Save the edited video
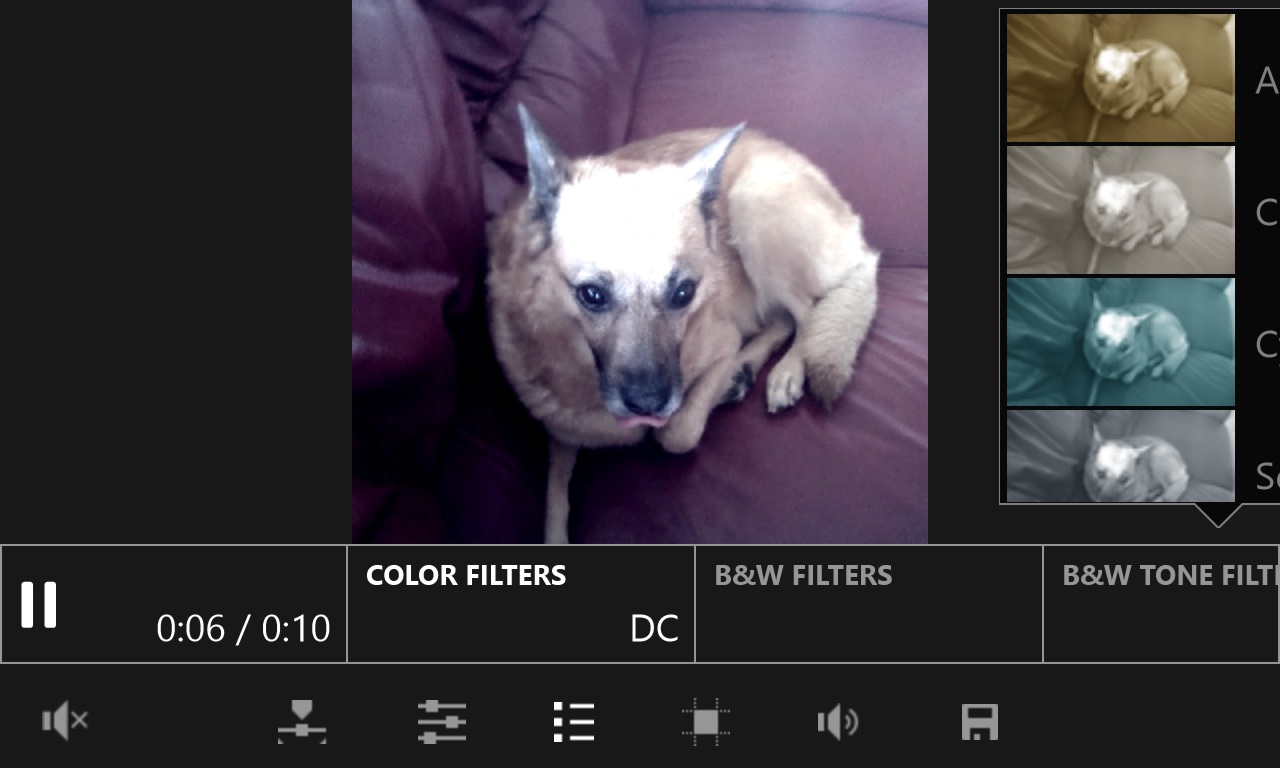Screen dimensions: 1280x768 pyautogui.click(x=979, y=721)
